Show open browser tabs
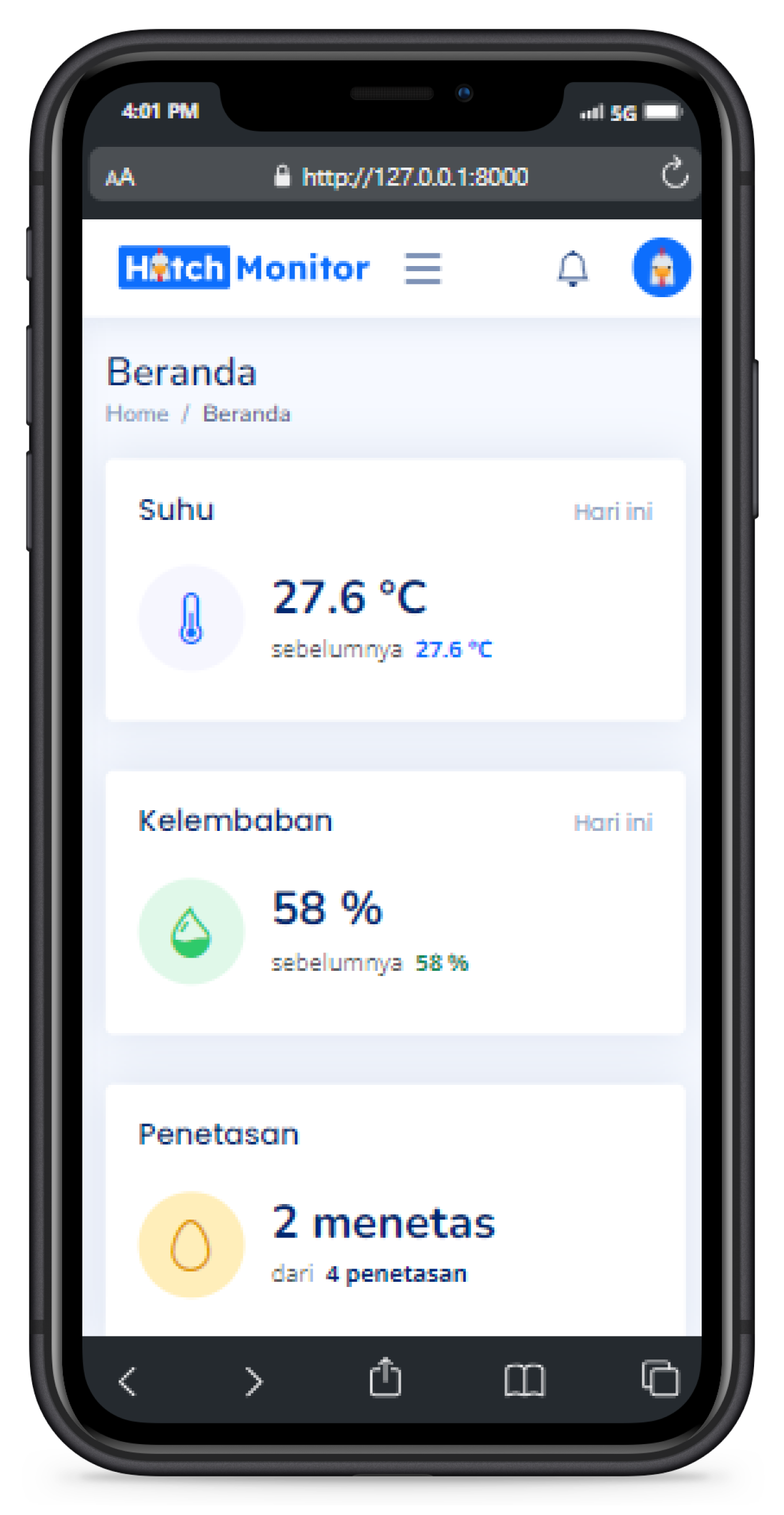Screen dimensions: 784x1515 pyautogui.click(x=660, y=1378)
